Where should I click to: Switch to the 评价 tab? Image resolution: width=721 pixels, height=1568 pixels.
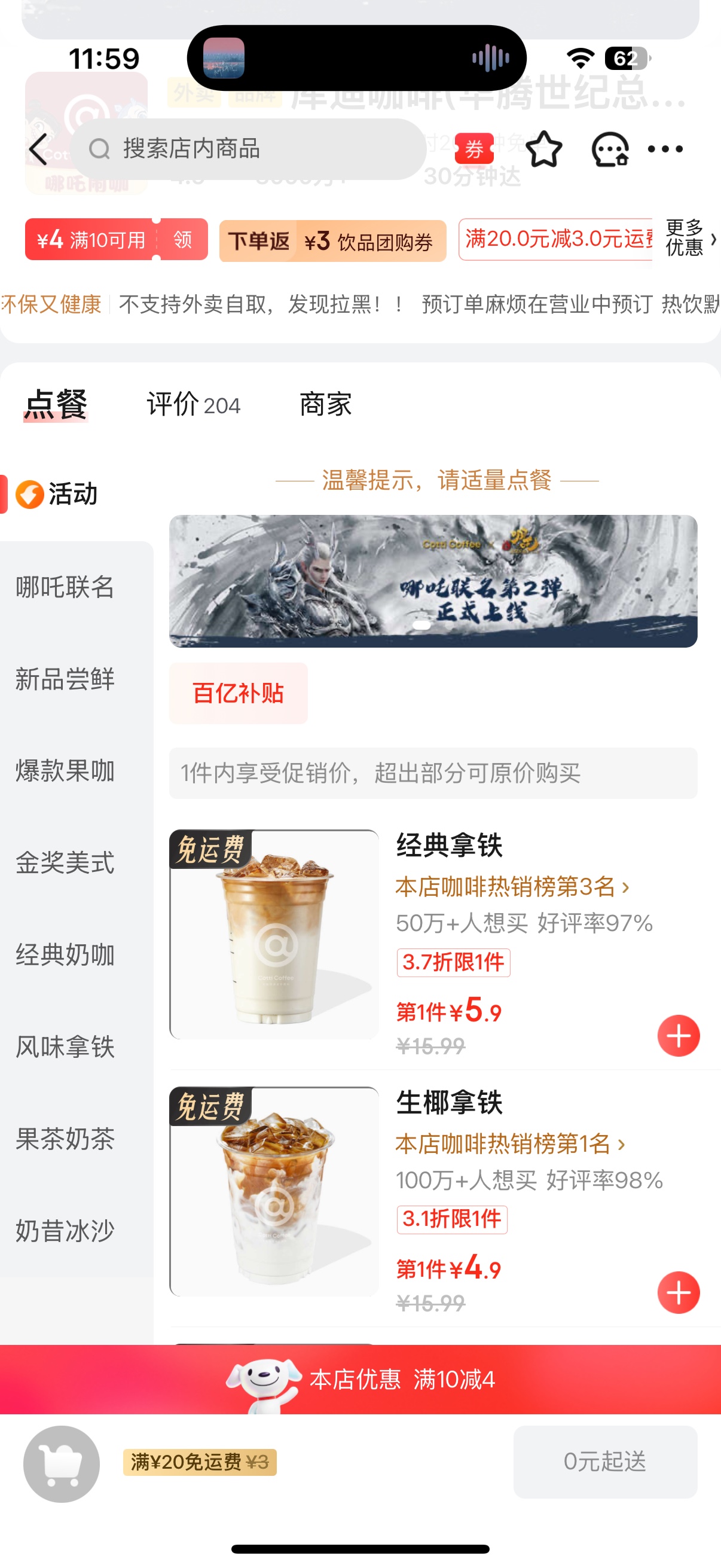(x=194, y=405)
